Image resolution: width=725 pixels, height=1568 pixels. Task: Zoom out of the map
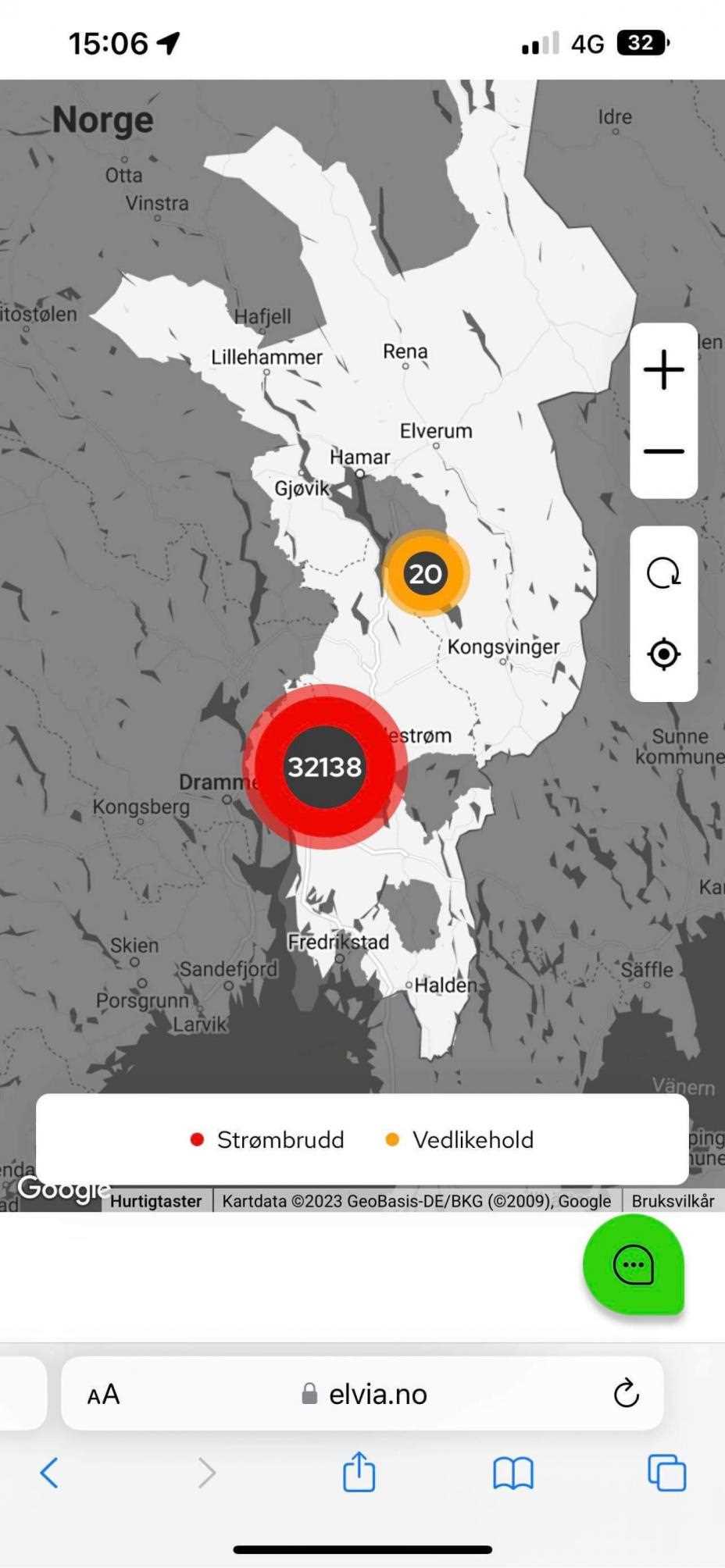(x=663, y=451)
